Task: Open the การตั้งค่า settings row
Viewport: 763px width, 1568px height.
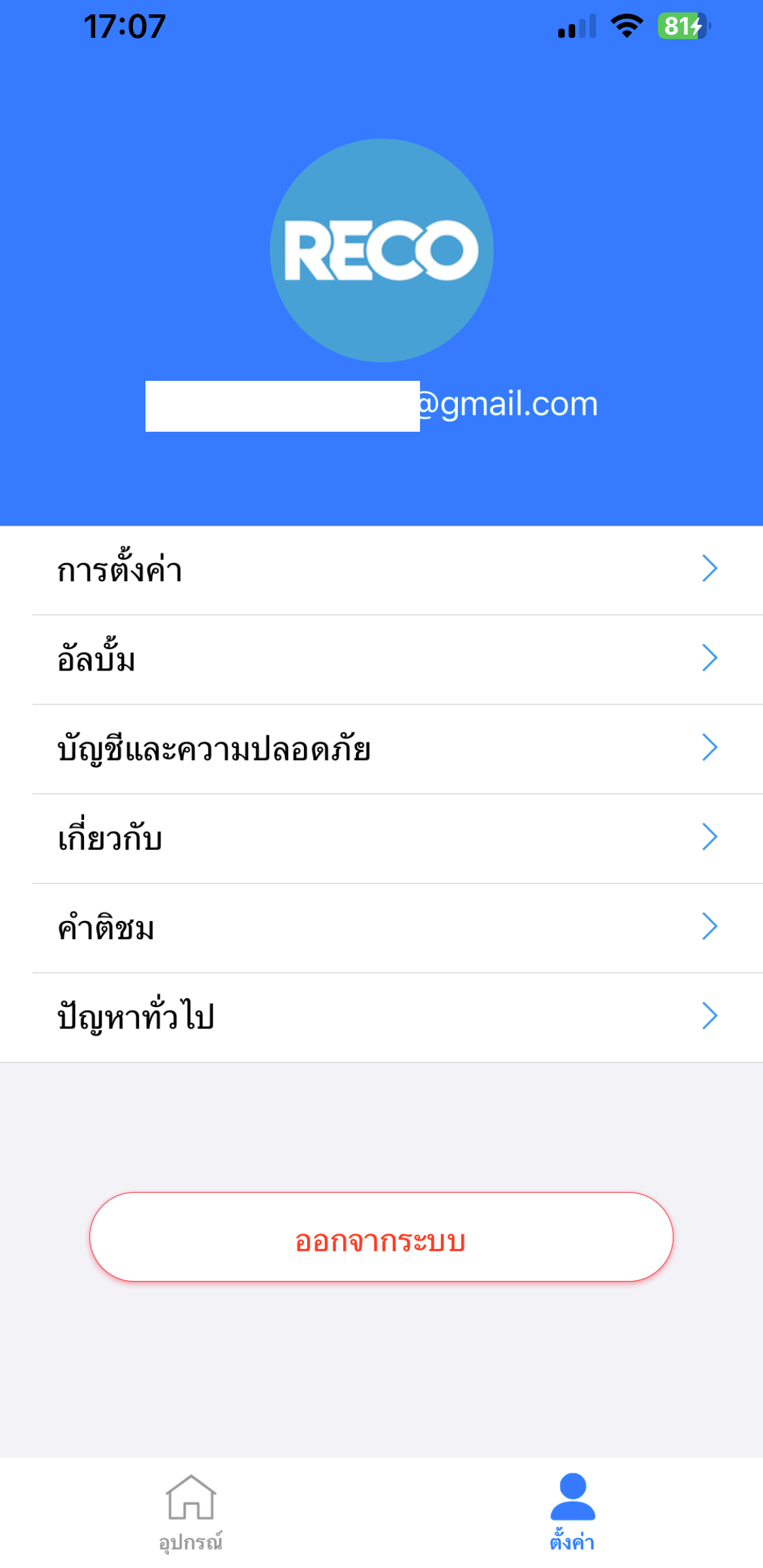Action: tap(381, 569)
